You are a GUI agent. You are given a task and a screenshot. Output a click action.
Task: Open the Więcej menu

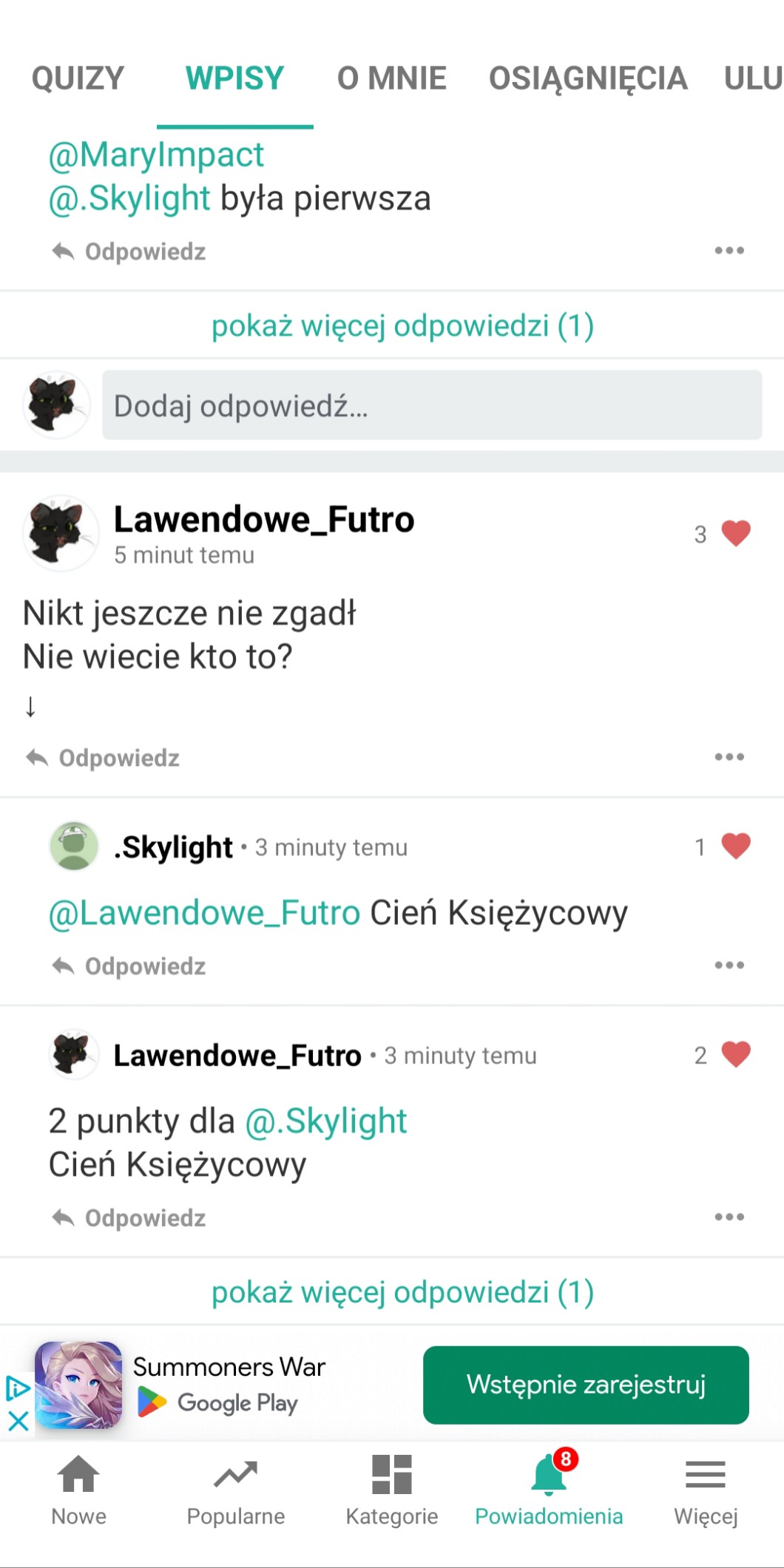[x=705, y=1489]
